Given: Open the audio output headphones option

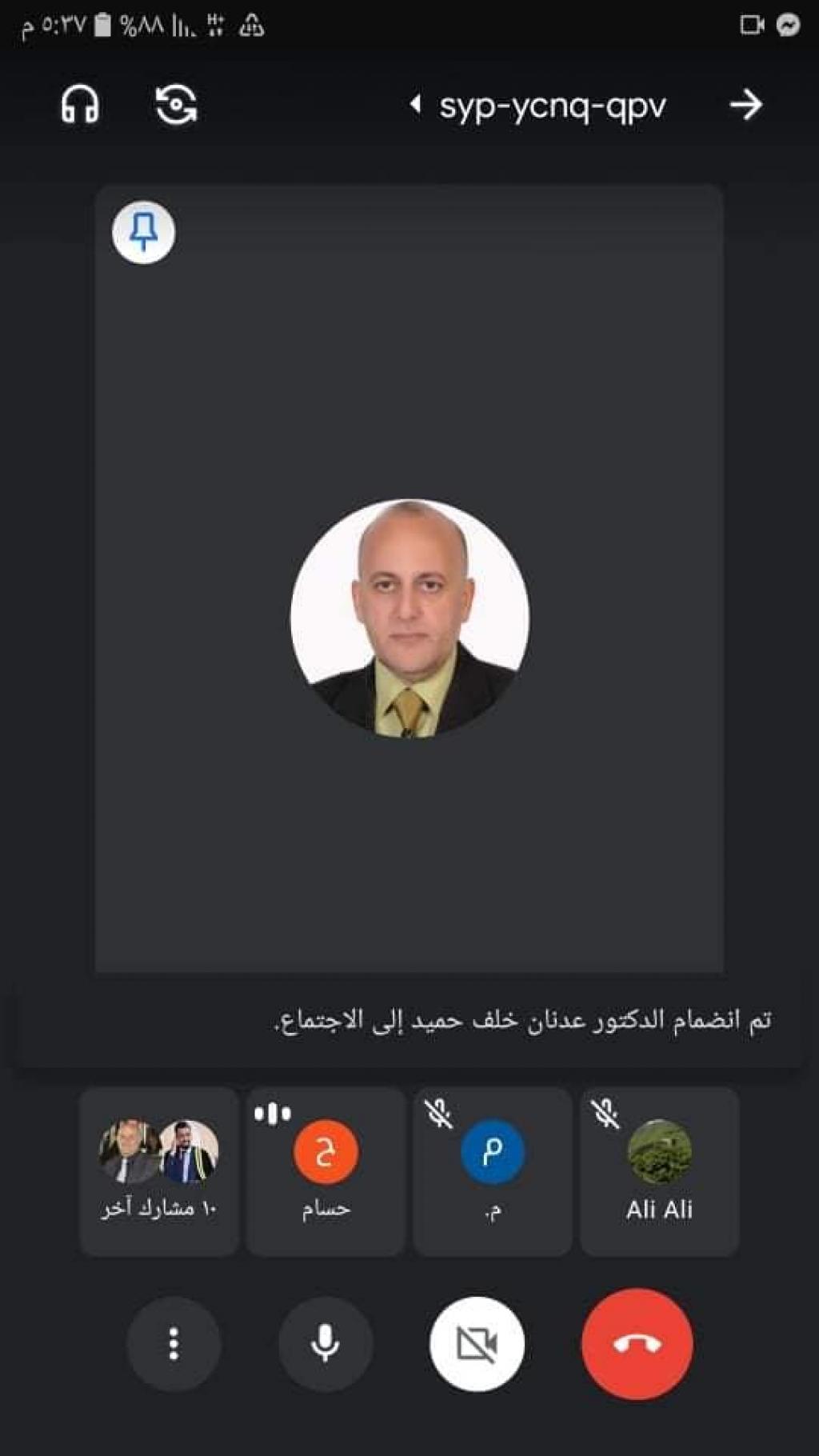Looking at the screenshot, I should [80, 105].
